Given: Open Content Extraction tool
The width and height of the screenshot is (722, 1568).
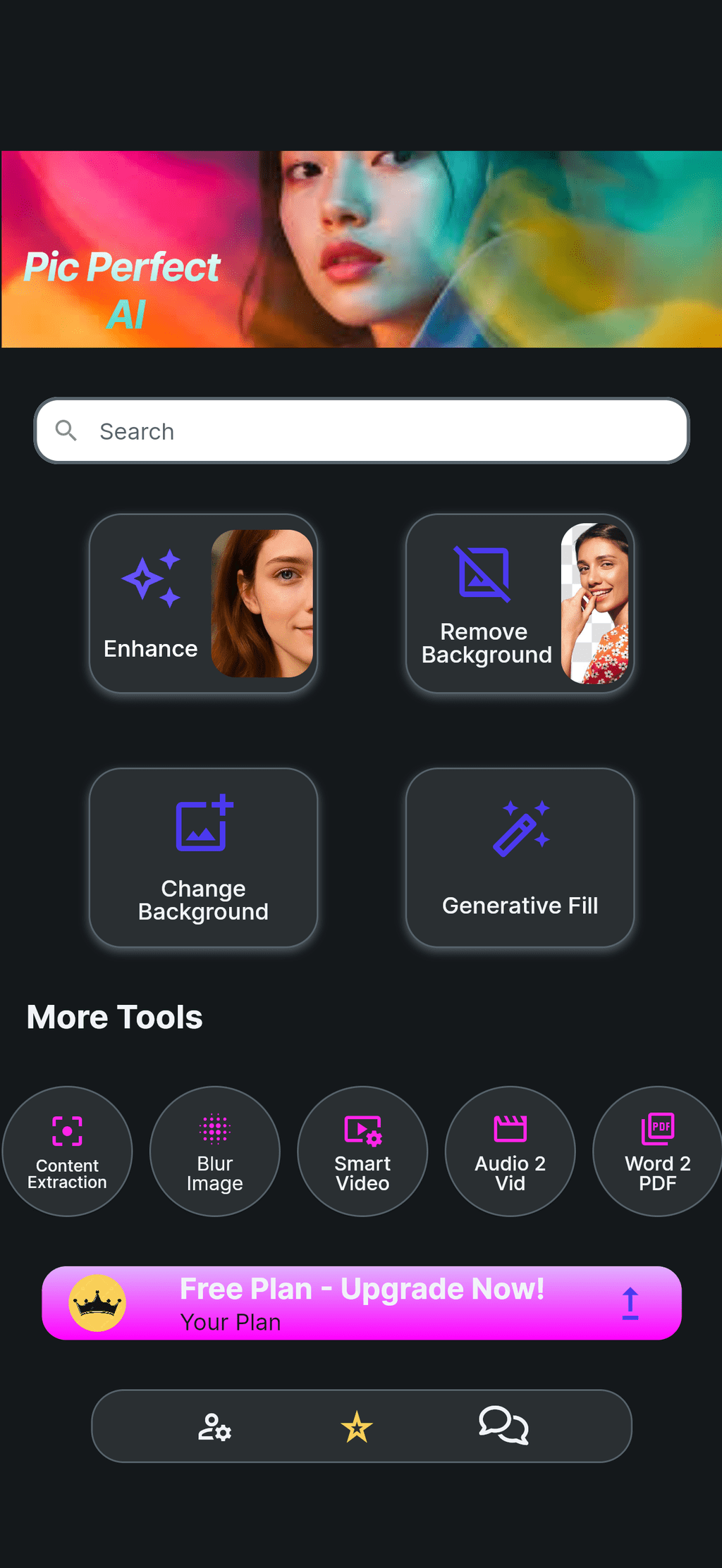Looking at the screenshot, I should coord(67,1151).
